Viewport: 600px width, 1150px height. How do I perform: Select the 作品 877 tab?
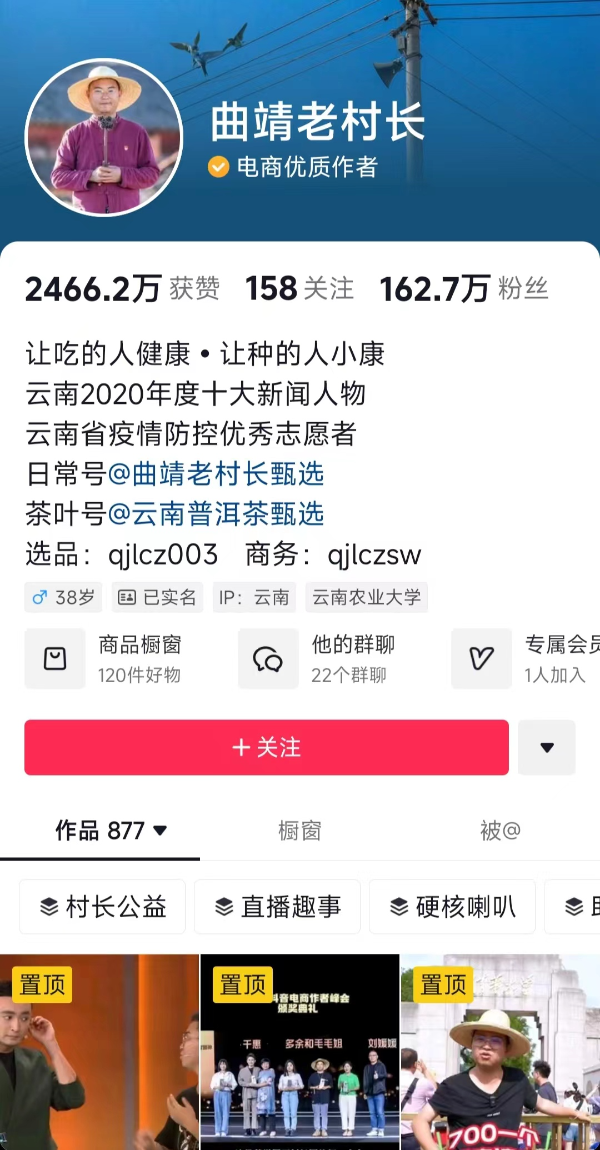[110, 830]
